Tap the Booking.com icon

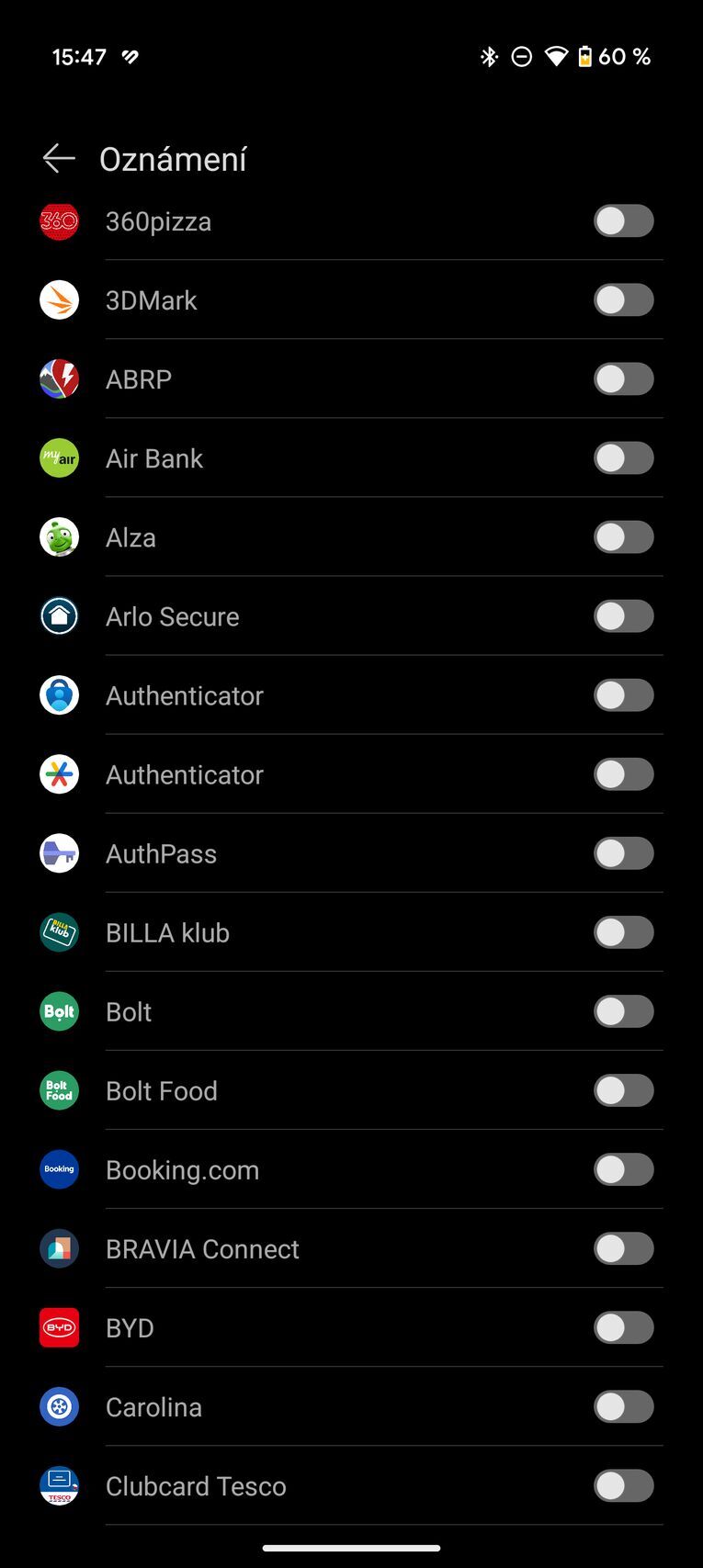(59, 1169)
